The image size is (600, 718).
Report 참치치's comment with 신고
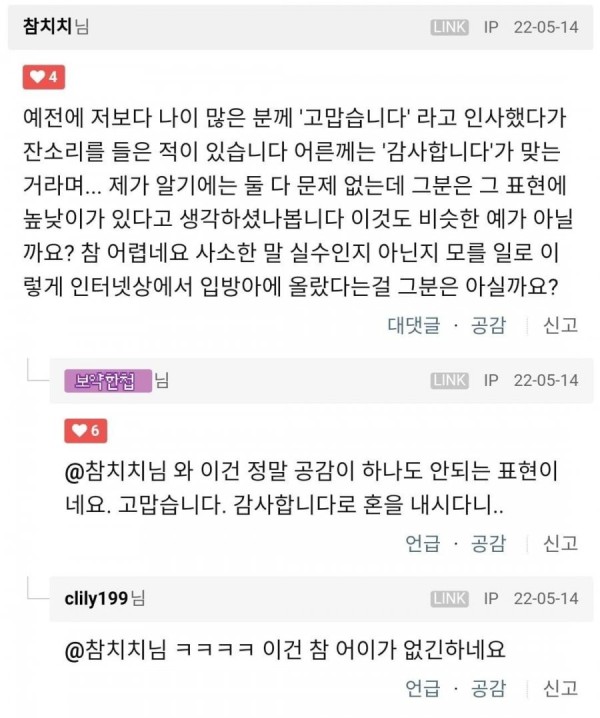560,325
